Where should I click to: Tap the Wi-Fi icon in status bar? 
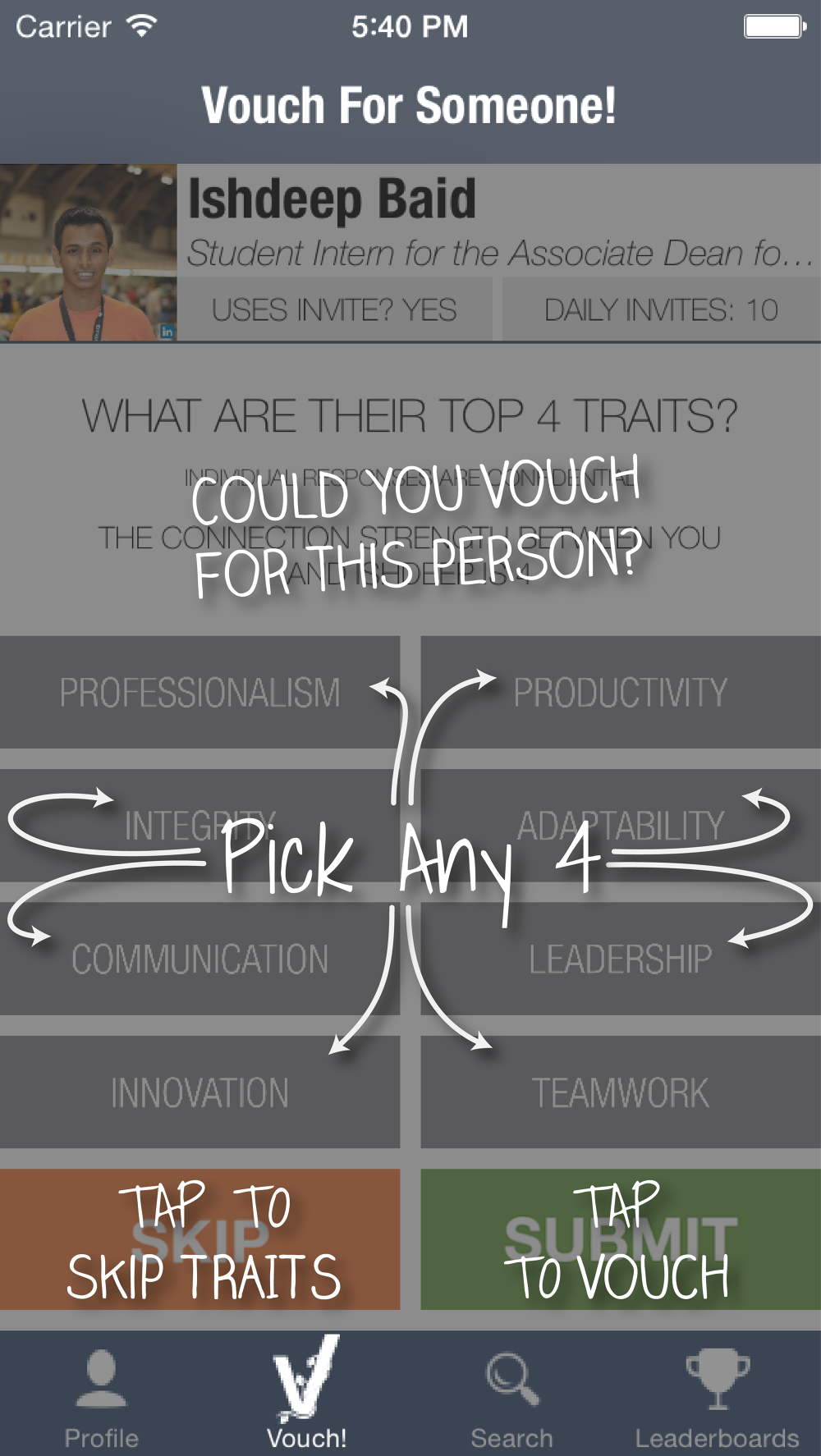pyautogui.click(x=140, y=25)
